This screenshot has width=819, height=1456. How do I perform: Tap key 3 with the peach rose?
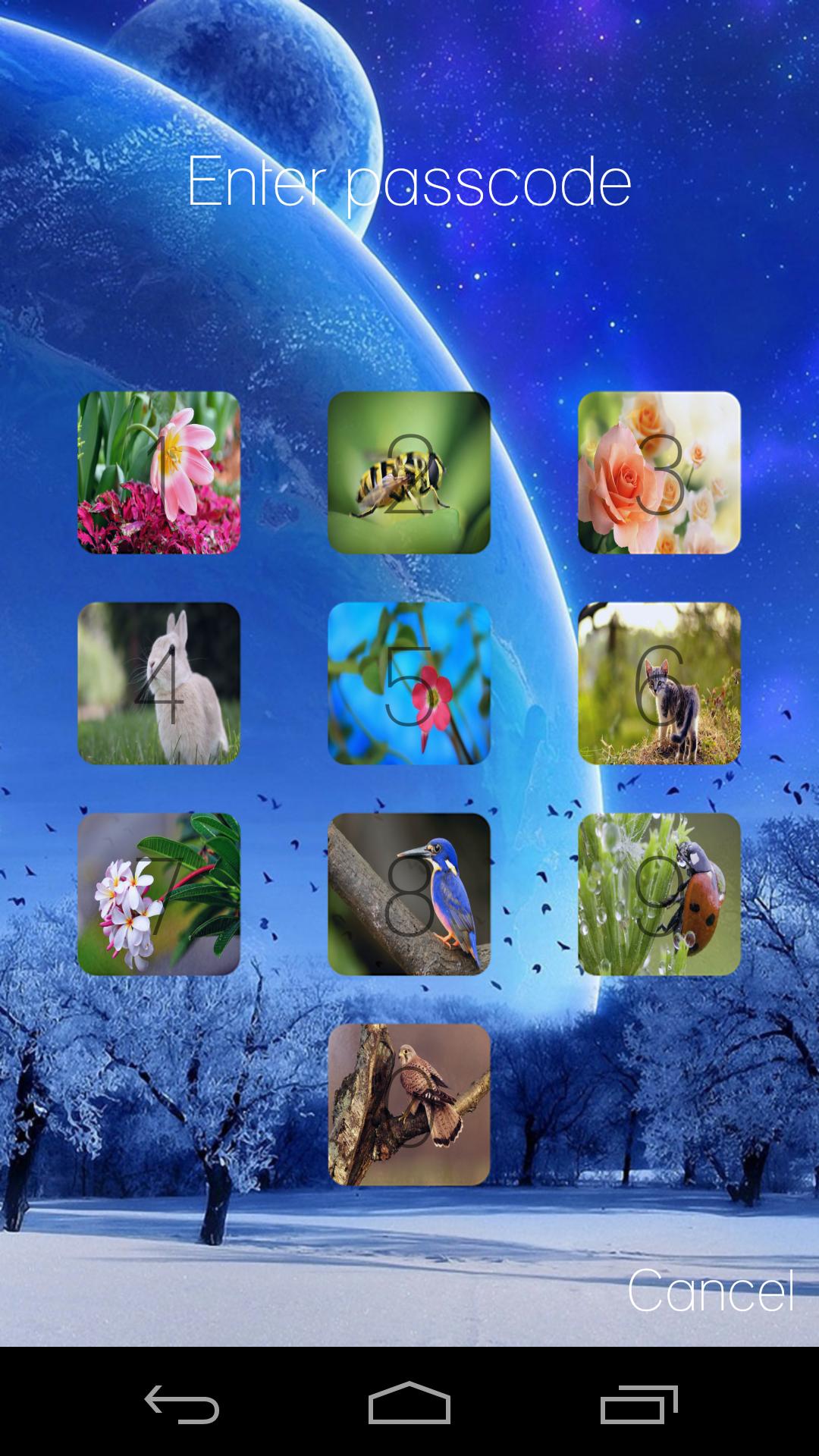659,472
